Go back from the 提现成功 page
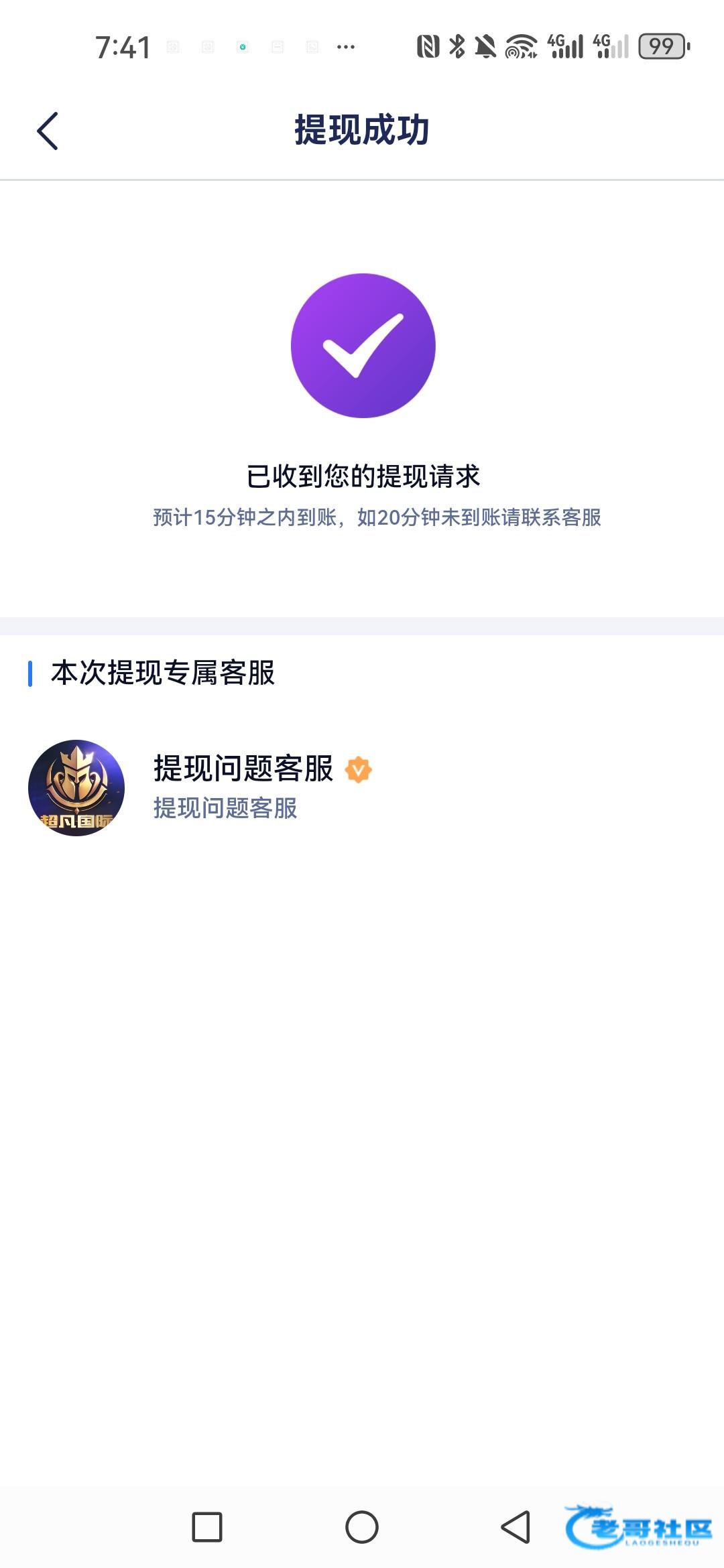 coord(48,131)
